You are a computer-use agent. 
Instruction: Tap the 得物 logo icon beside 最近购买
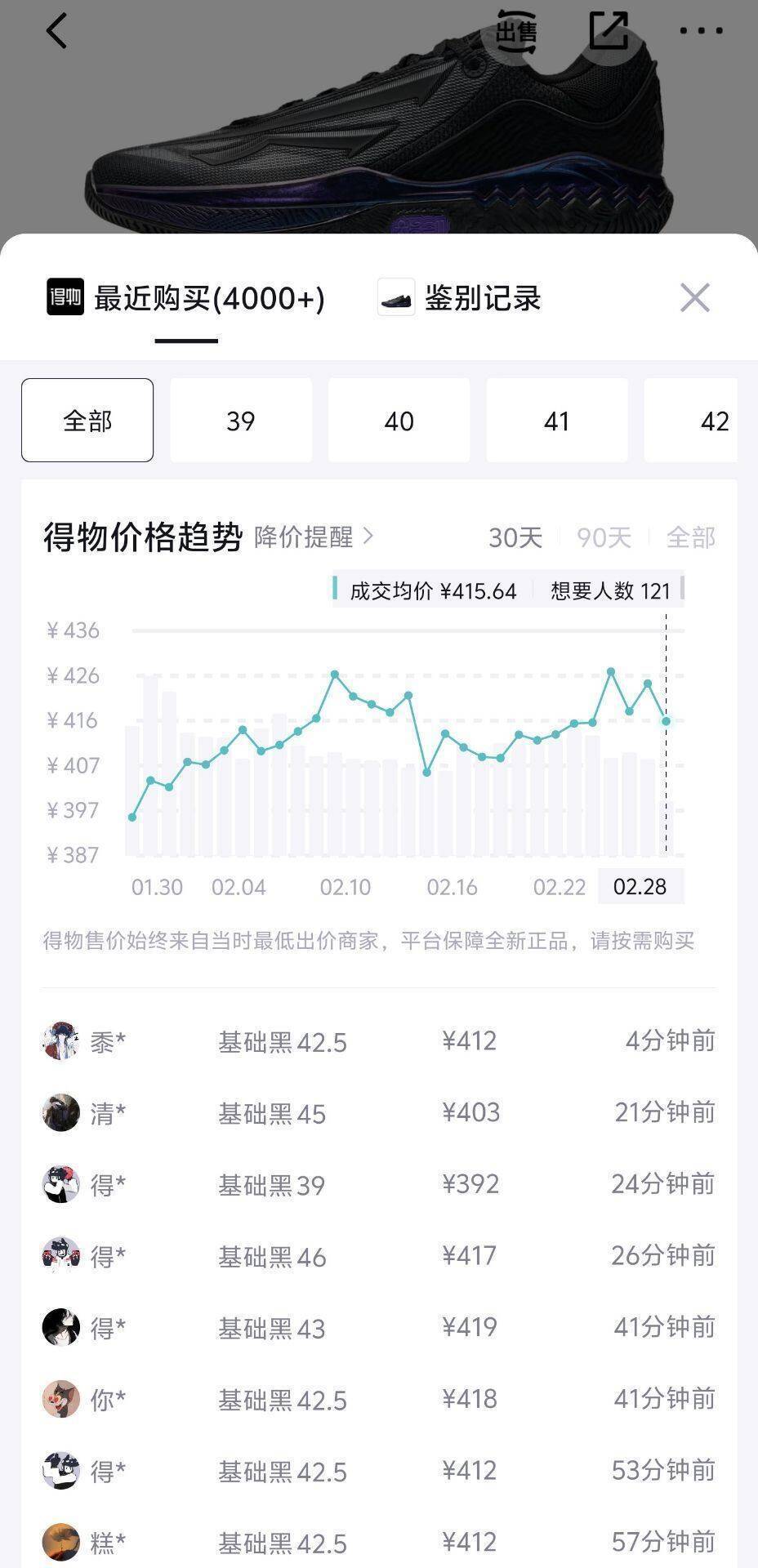pyautogui.click(x=66, y=298)
